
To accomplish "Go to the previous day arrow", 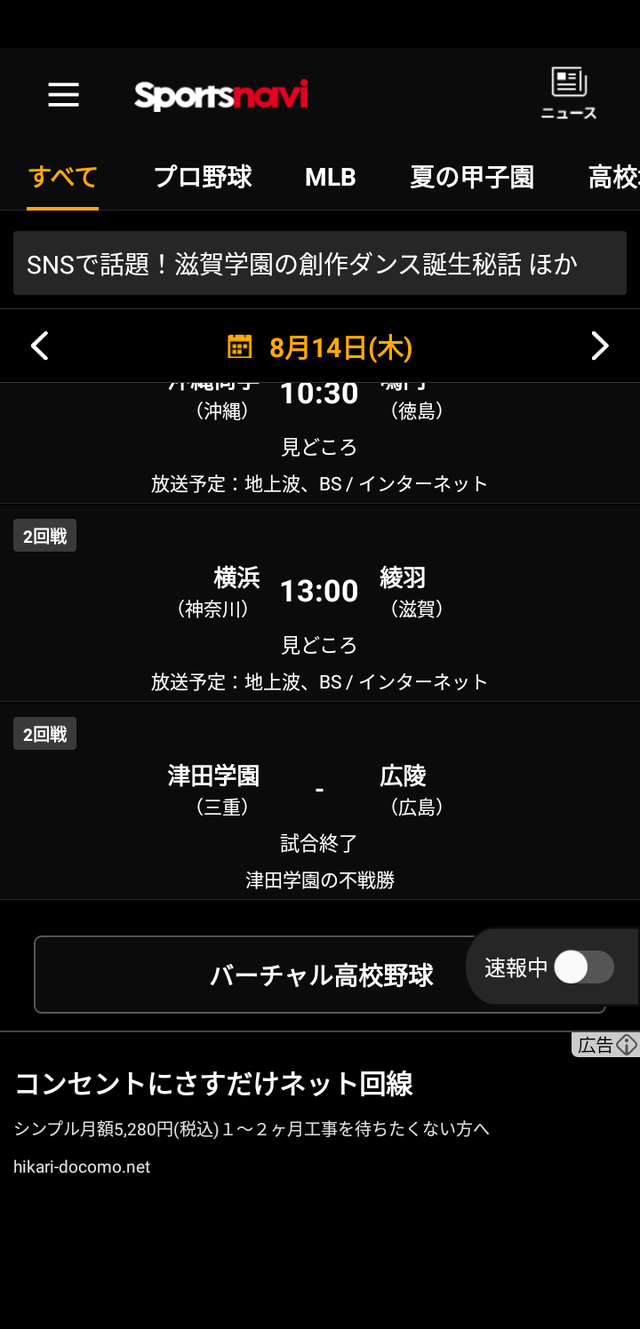I will pyautogui.click(x=39, y=346).
